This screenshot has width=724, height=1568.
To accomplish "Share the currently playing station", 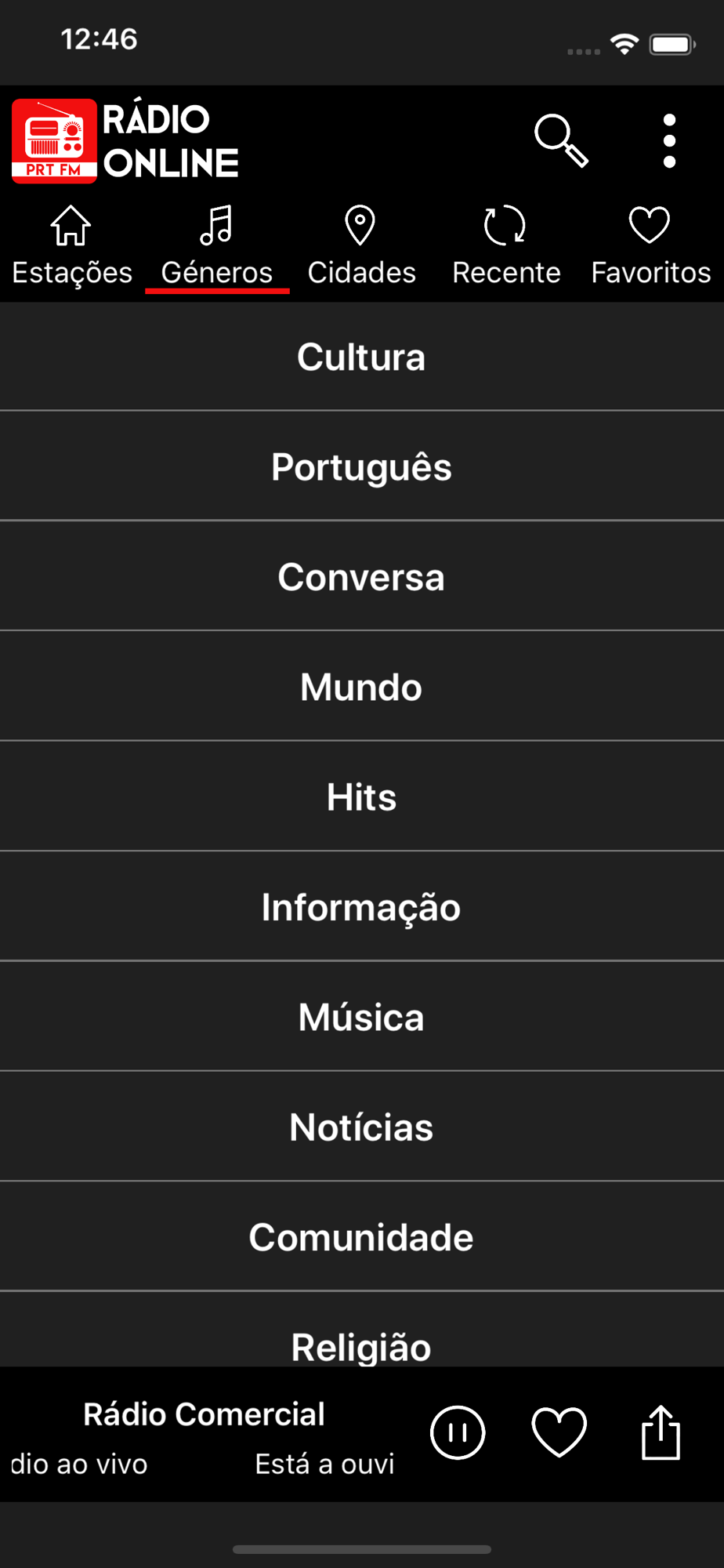I will pos(661,1432).
